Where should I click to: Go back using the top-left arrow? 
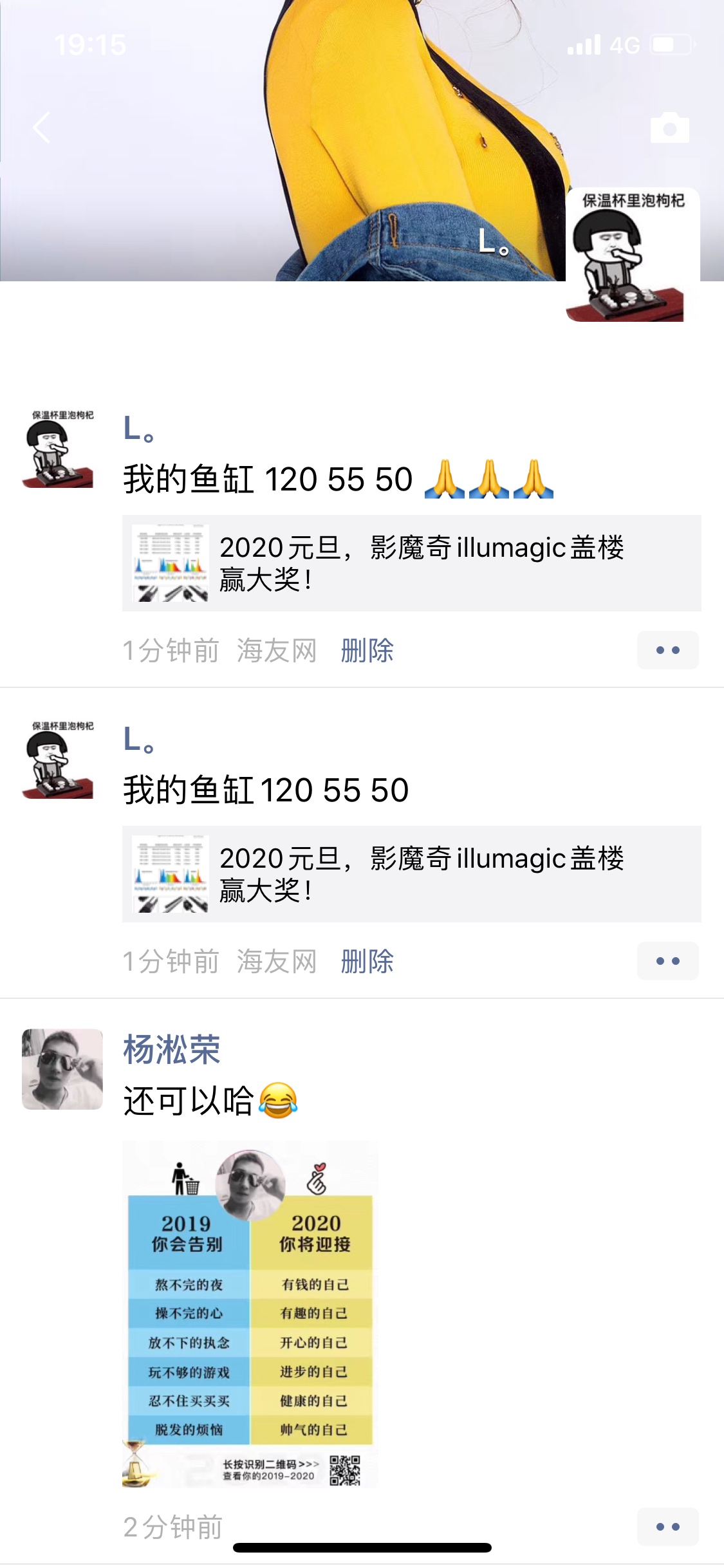(x=42, y=127)
